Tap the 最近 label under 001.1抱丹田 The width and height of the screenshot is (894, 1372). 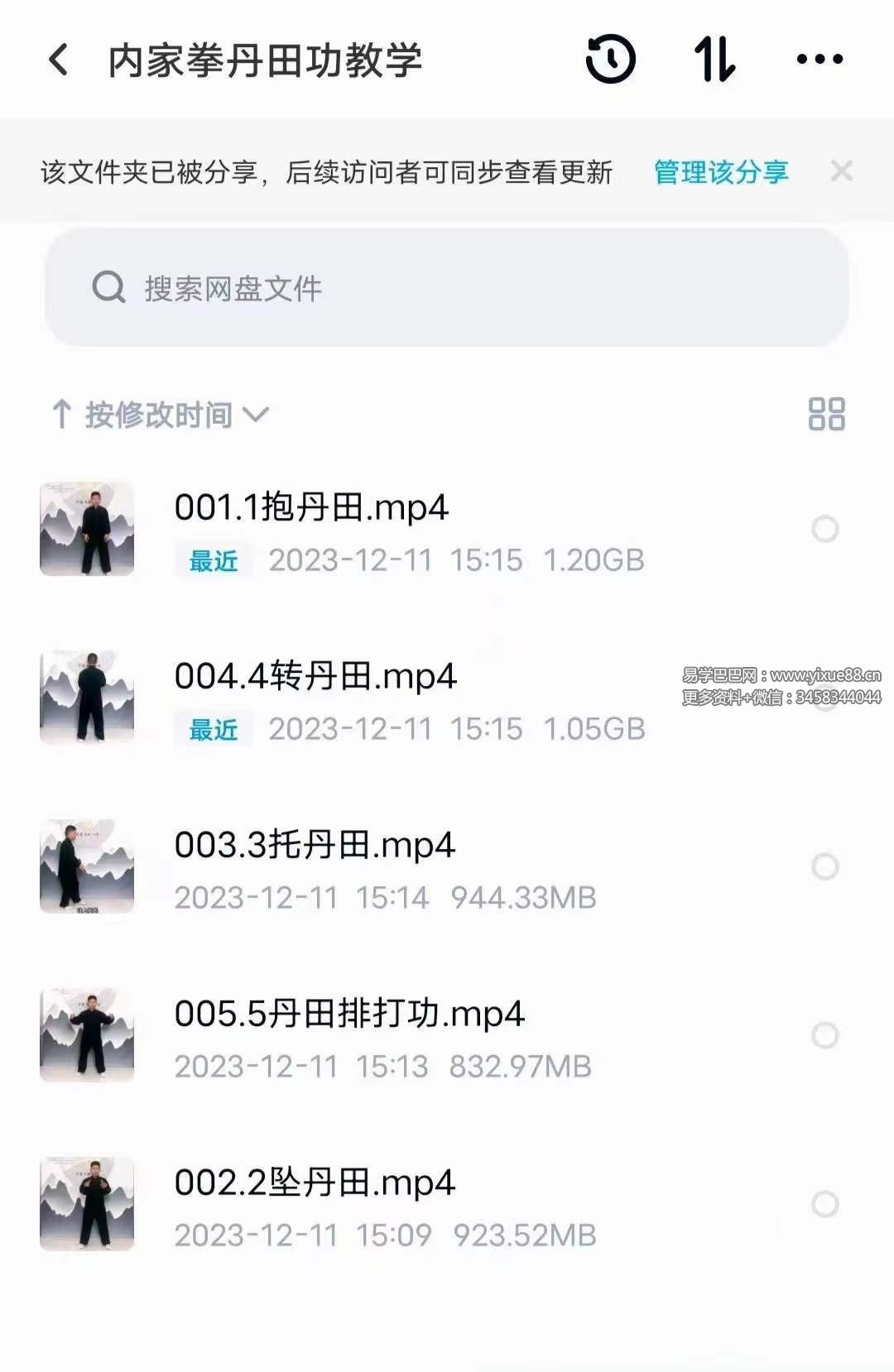coord(214,560)
